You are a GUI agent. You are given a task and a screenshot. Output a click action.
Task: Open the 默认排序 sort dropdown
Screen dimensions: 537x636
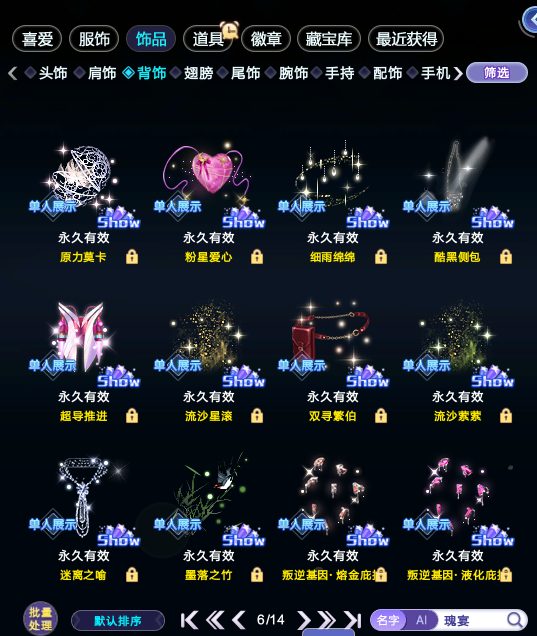(118, 621)
